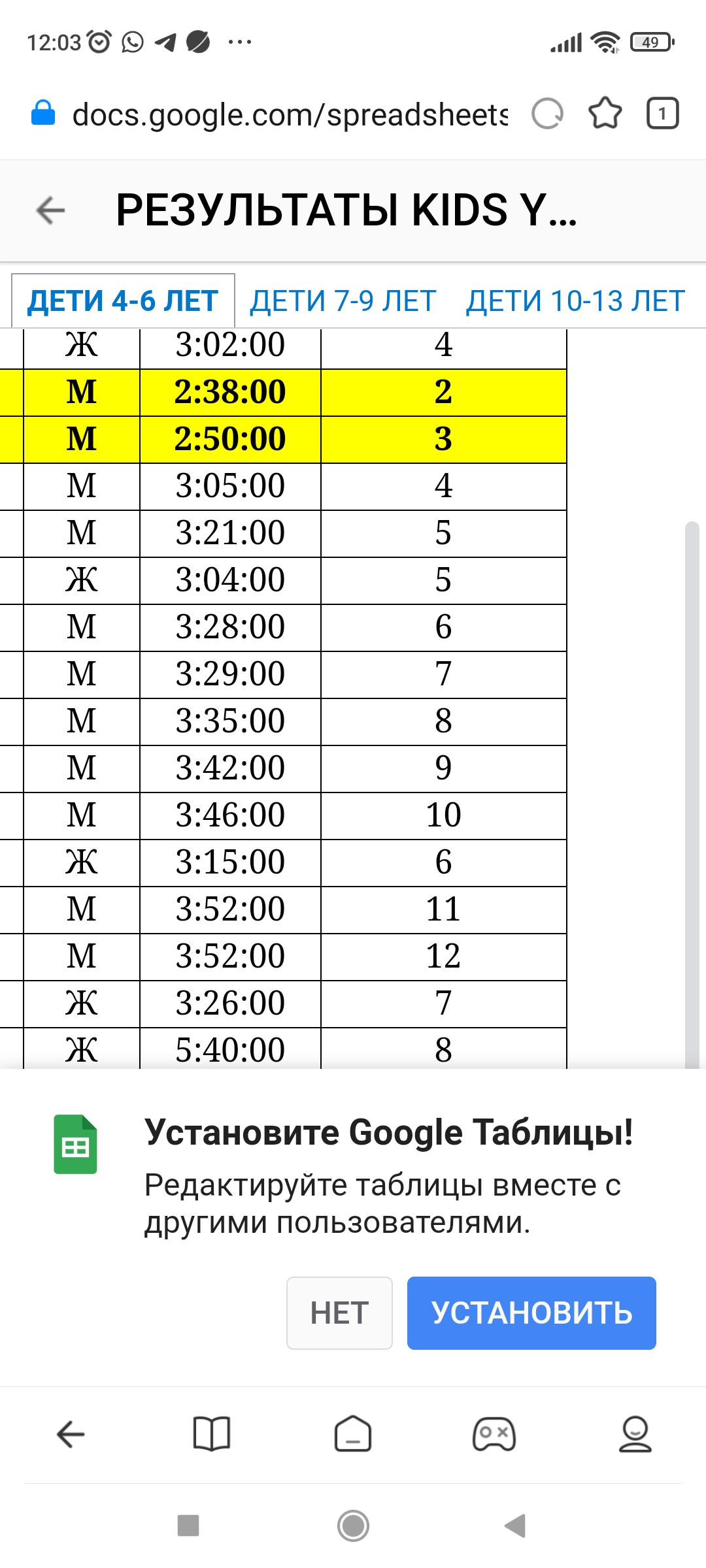The width and height of the screenshot is (706, 1568).
Task: Switch to the ДЕТИ 7-9 ЛЕТ sheet
Action: (x=343, y=301)
